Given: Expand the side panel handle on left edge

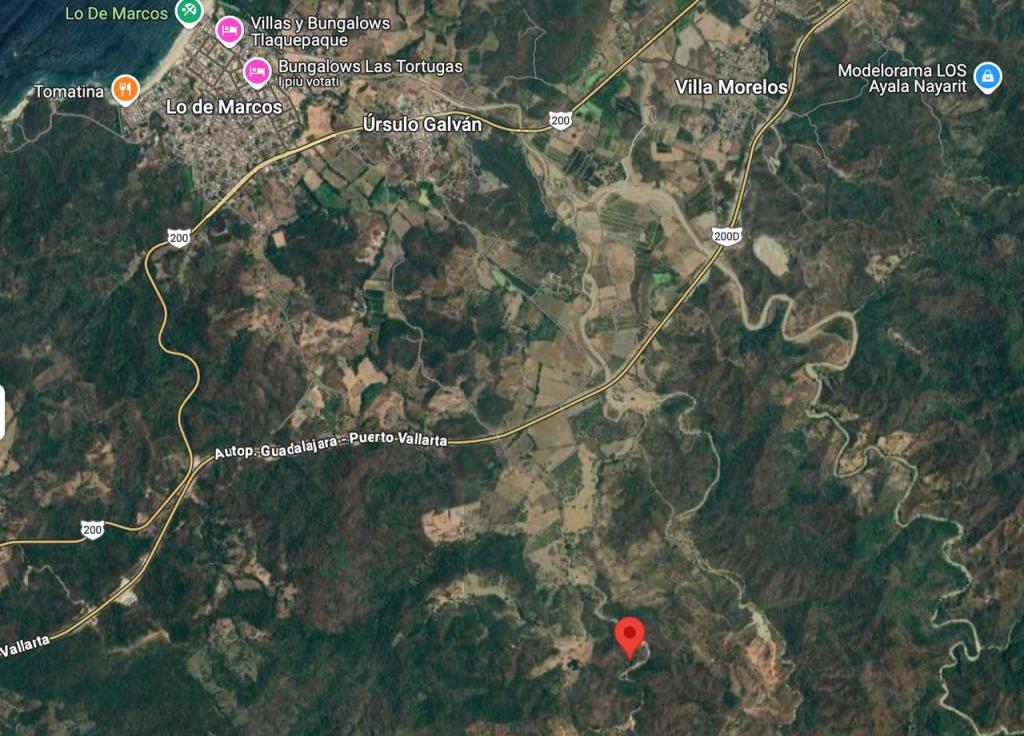Looking at the screenshot, I should pos(3,412).
